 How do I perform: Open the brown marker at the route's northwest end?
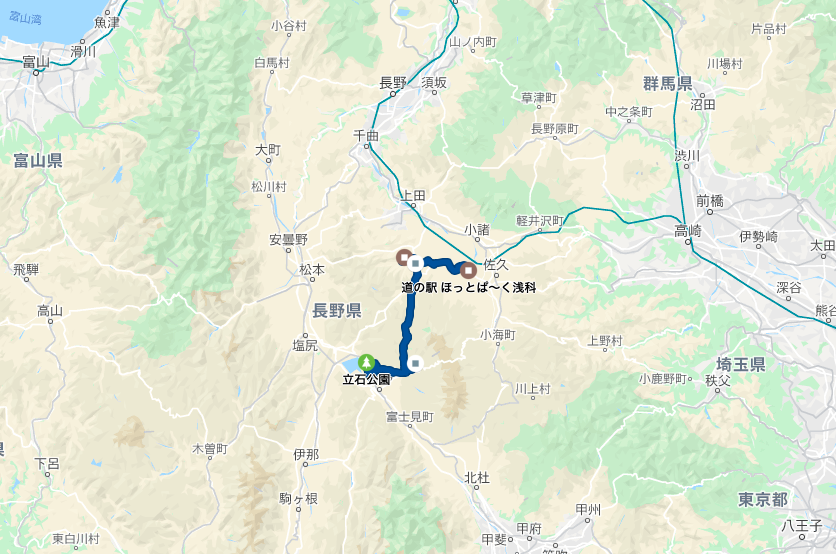tap(402, 258)
